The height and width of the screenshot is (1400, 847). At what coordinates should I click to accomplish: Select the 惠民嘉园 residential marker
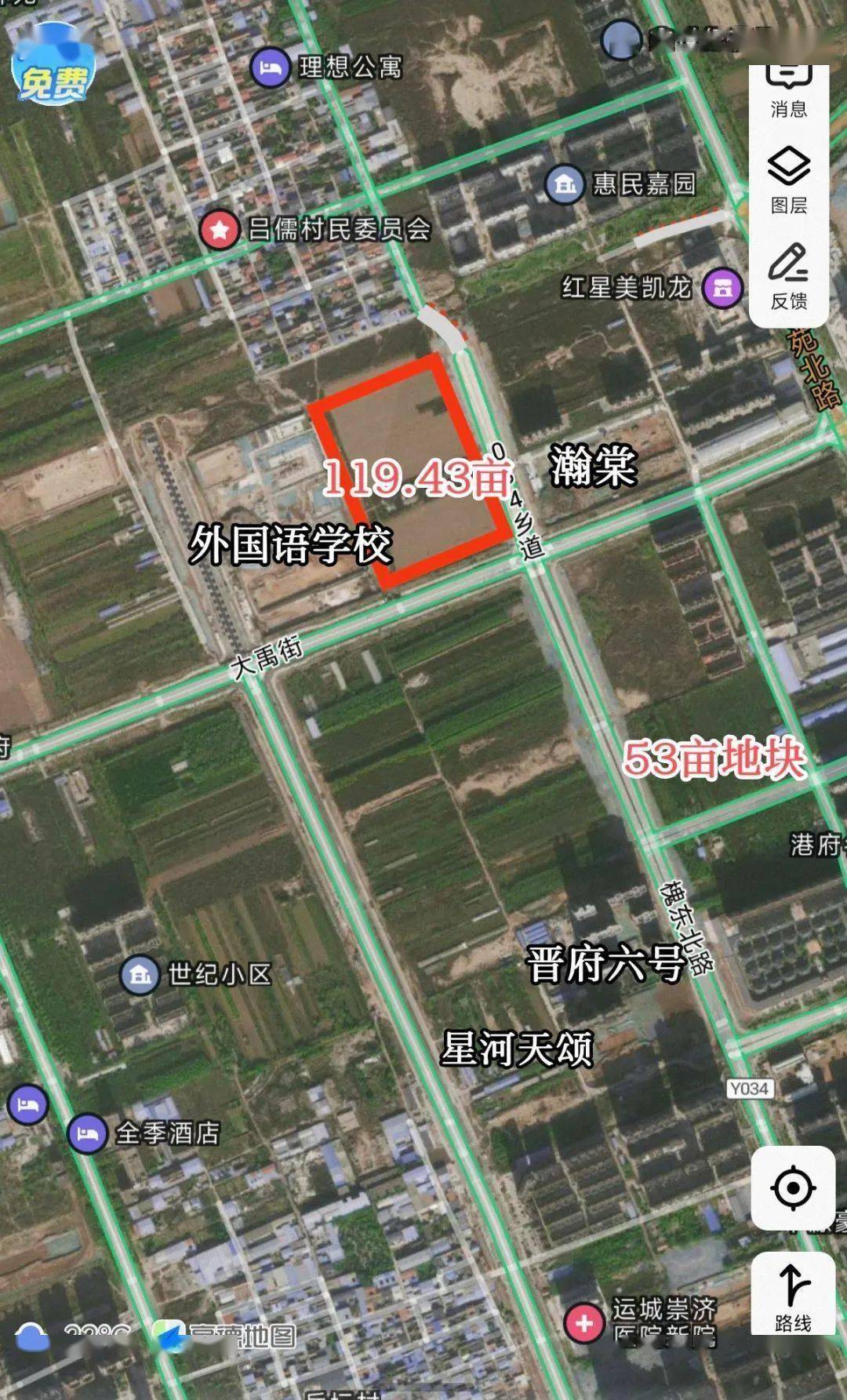click(x=564, y=184)
